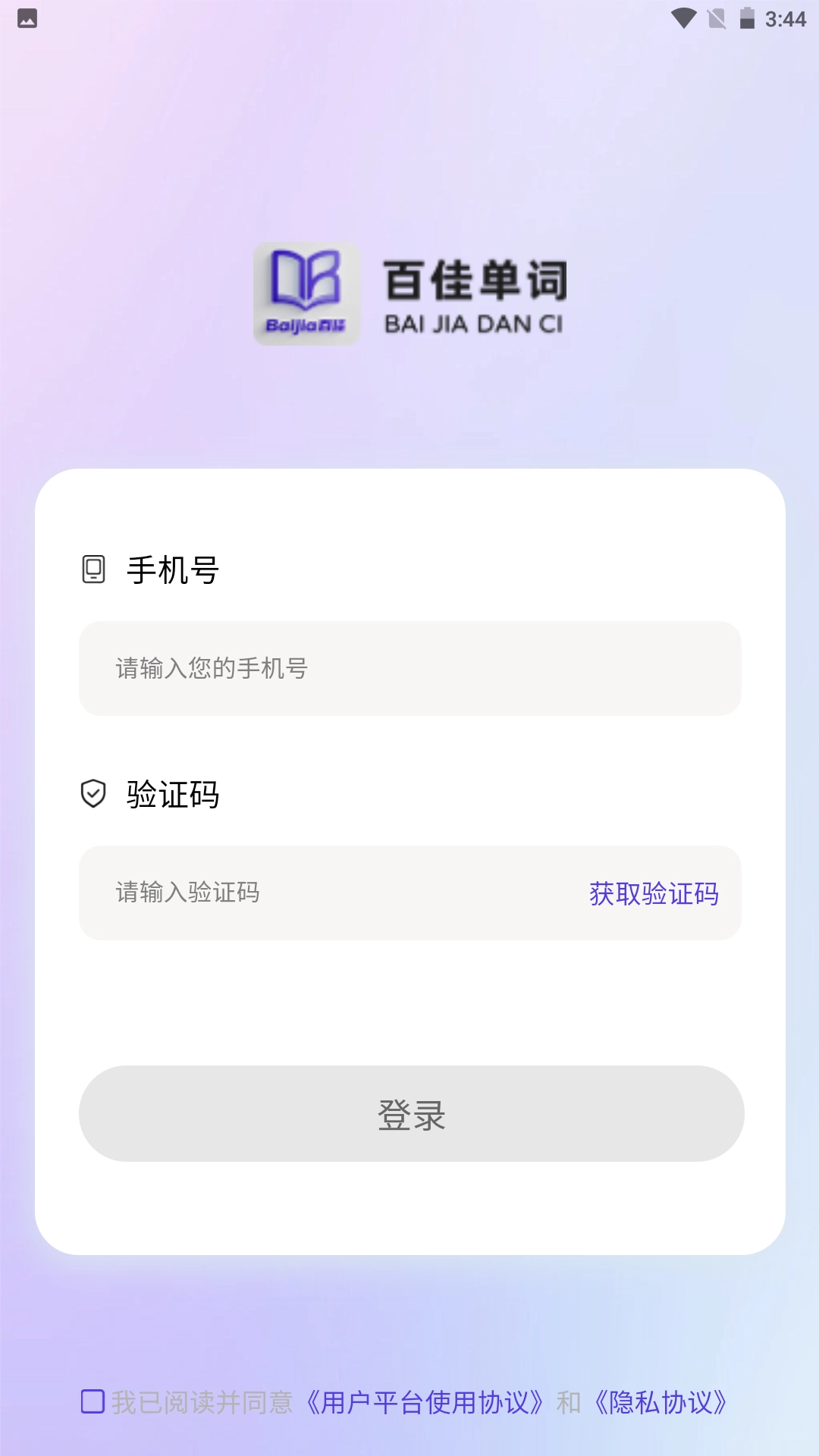Tap the 登录 login button

tap(411, 1113)
